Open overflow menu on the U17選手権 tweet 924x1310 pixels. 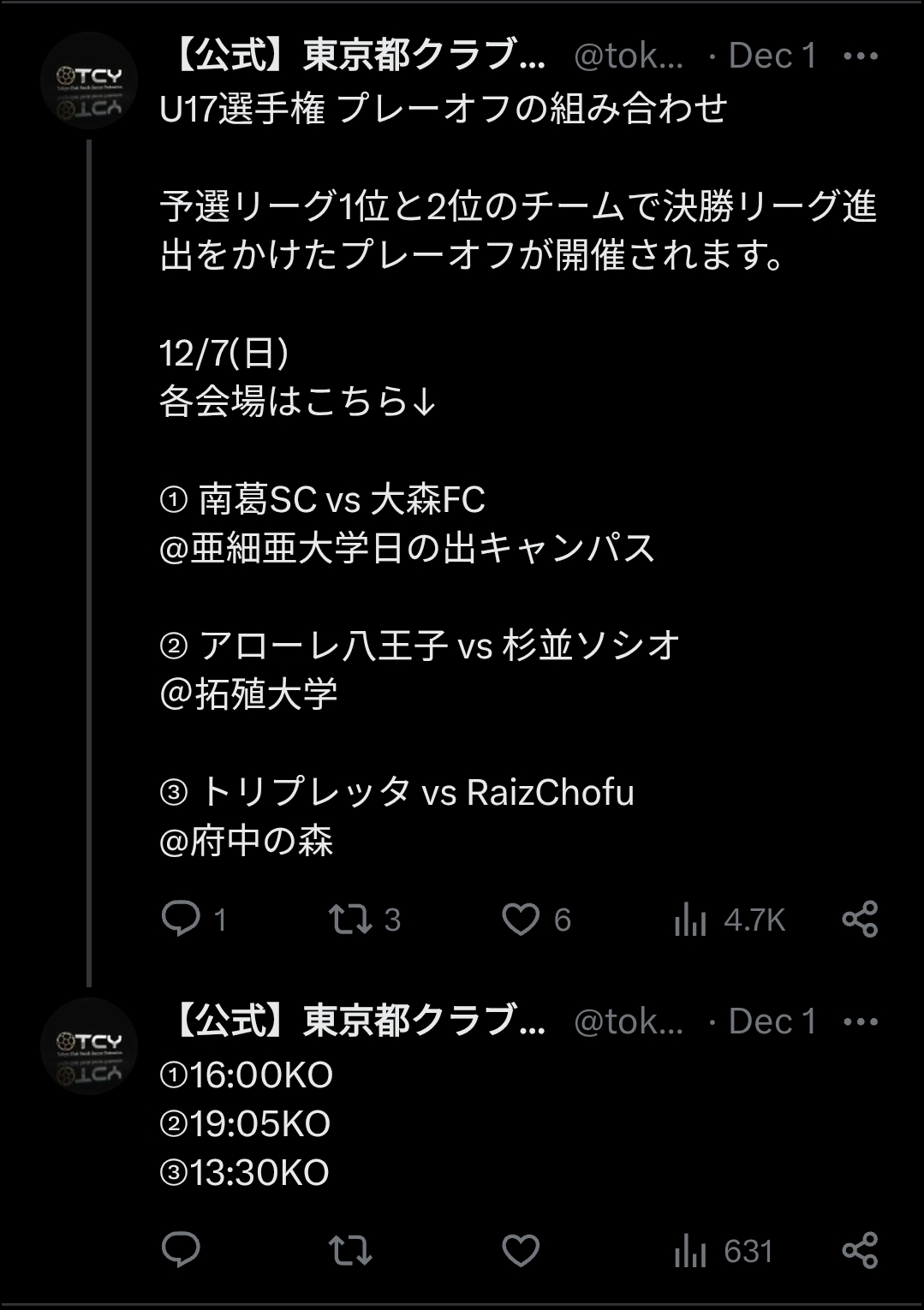[x=860, y=57]
